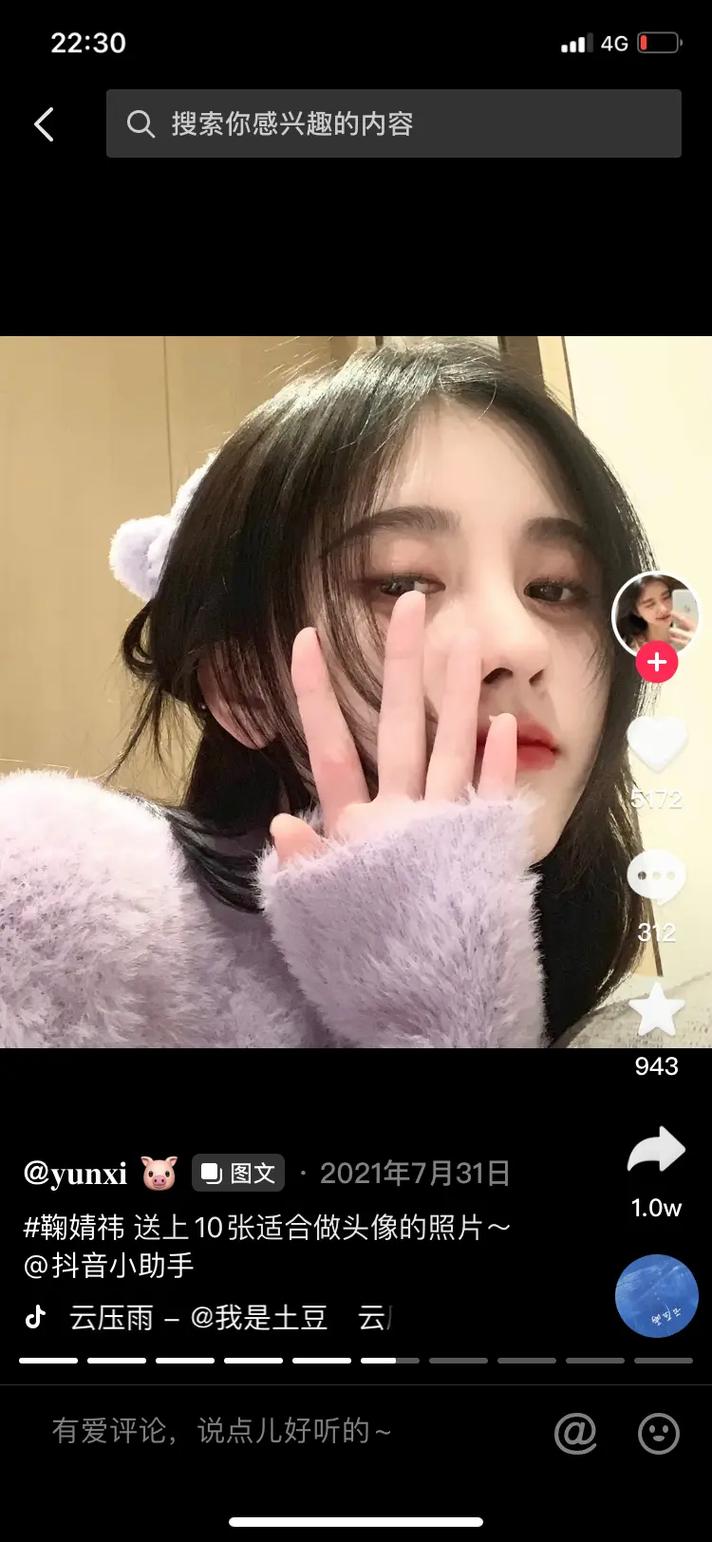Go back using the top-left arrow
This screenshot has width=712, height=1542.
click(x=44, y=124)
